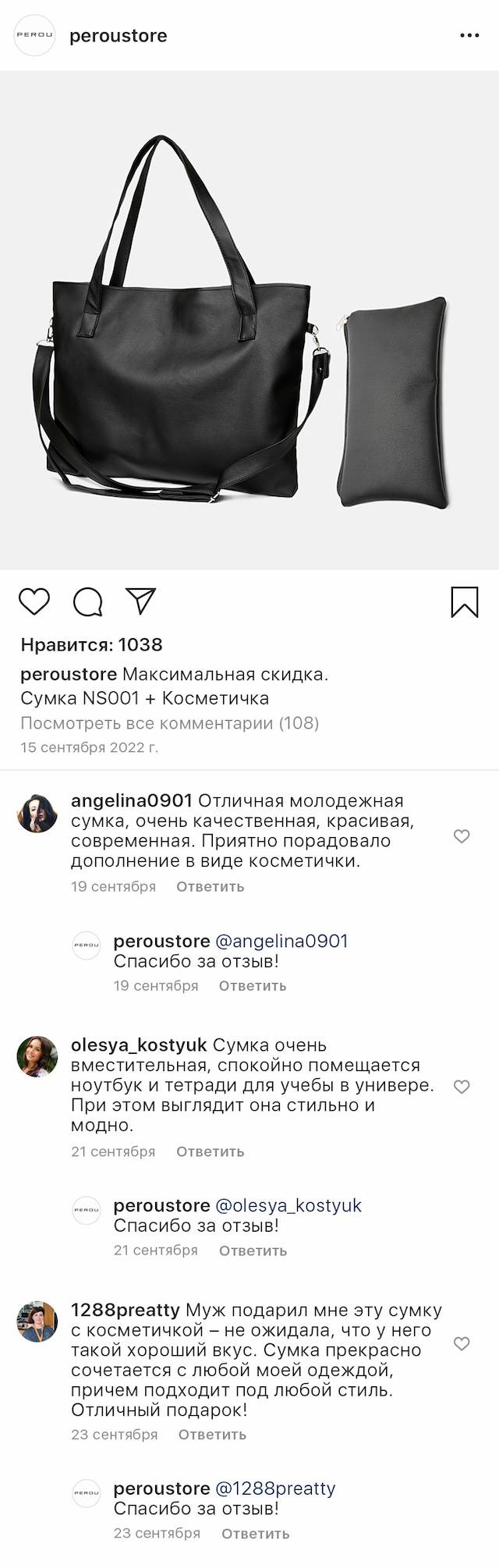Like the comment by angelina0901
499x1568 pixels.
(x=462, y=836)
